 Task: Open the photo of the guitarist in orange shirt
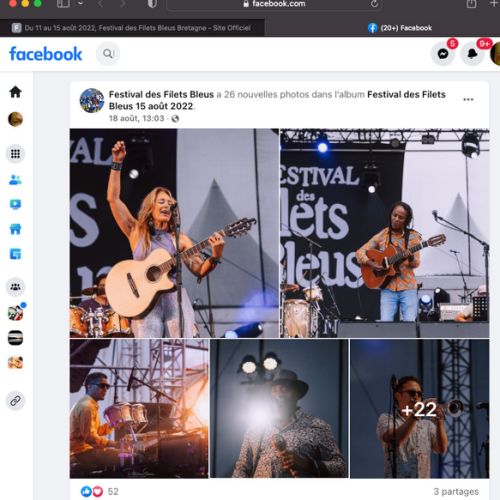pyautogui.click(x=385, y=233)
